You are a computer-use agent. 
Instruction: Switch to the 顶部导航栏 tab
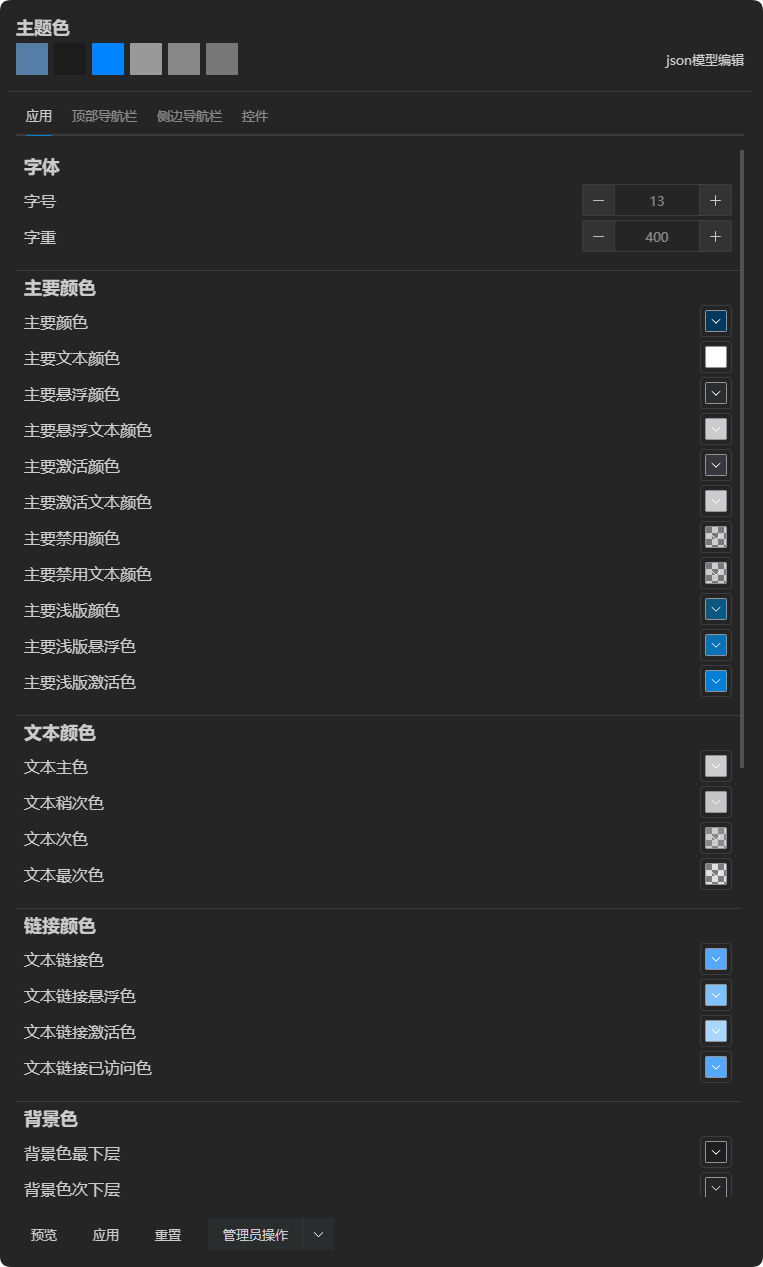click(x=104, y=116)
